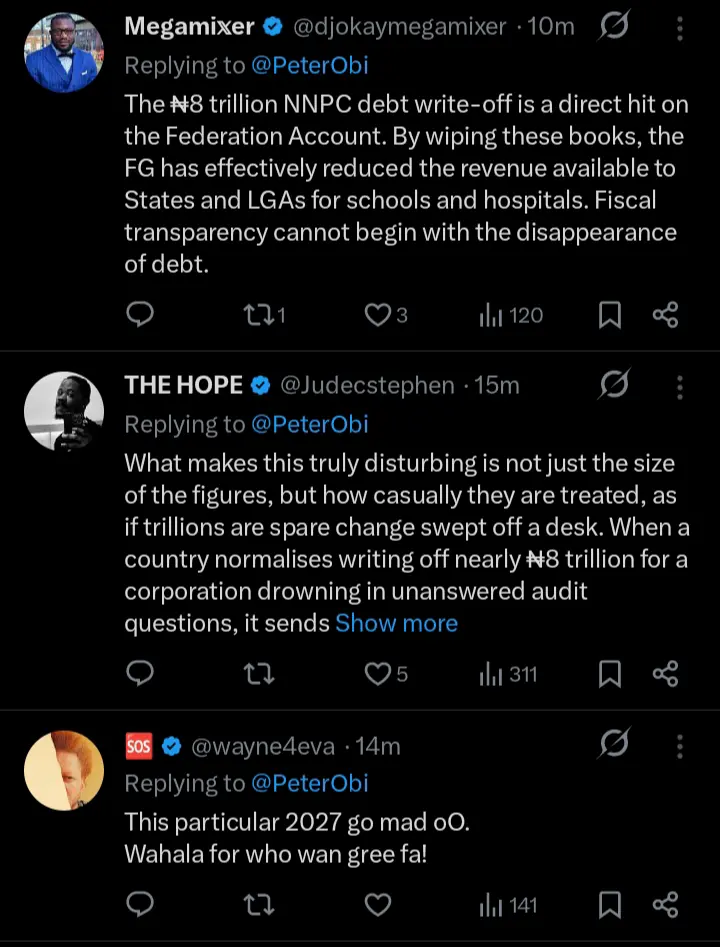Reply to Megamixer's tweet
Image resolution: width=720 pixels, height=947 pixels.
click(141, 316)
